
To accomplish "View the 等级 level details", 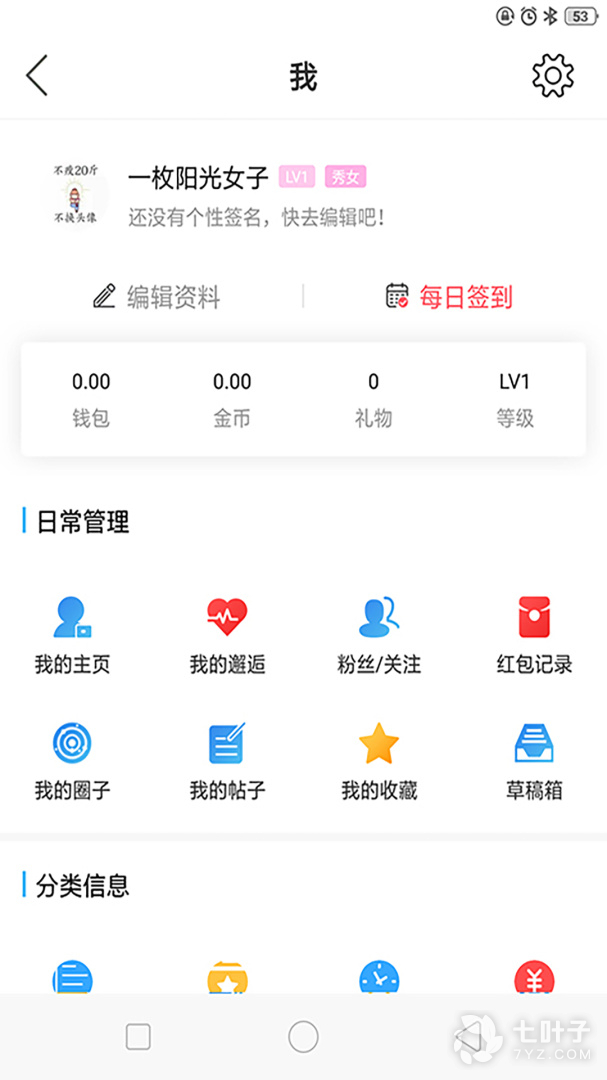I will (x=515, y=399).
